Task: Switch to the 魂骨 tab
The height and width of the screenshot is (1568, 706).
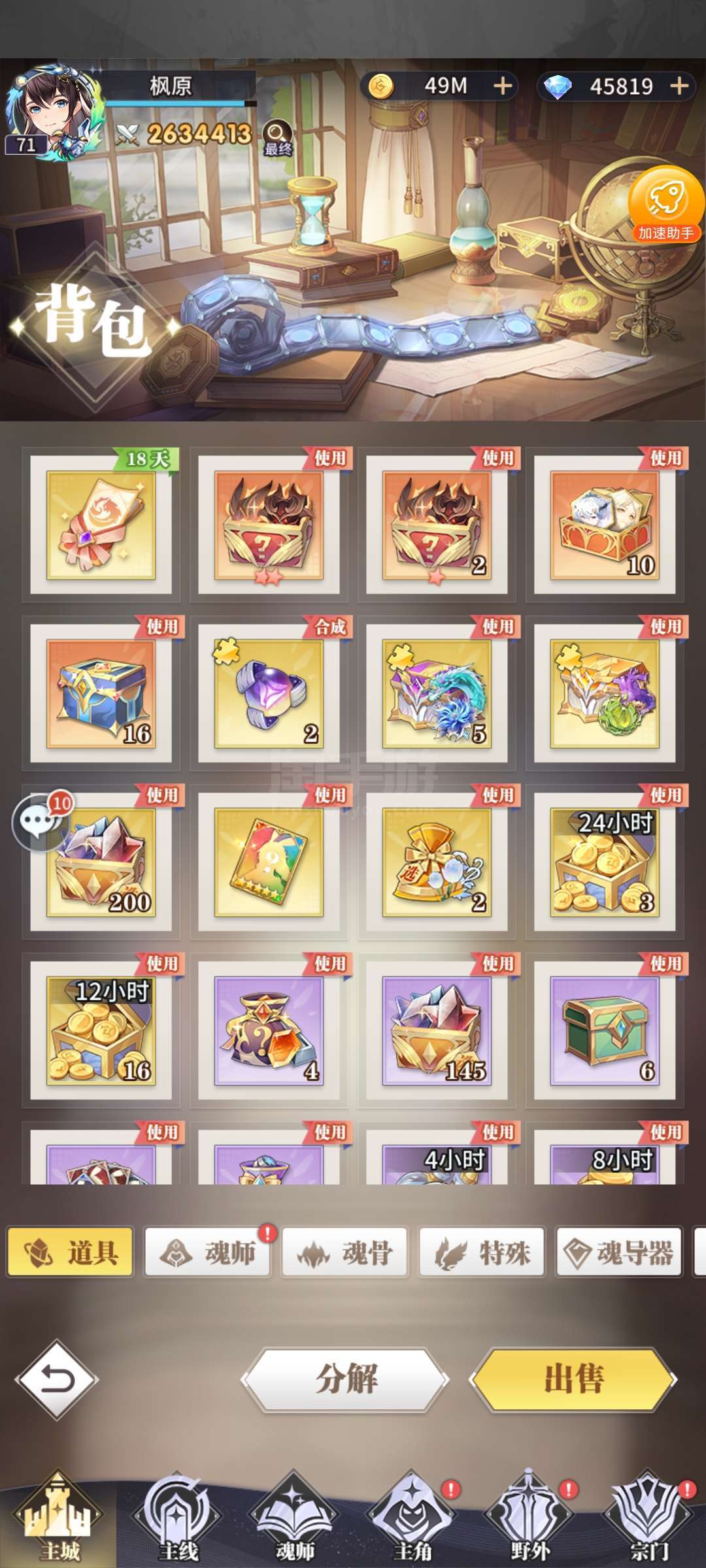Action: tap(345, 1252)
